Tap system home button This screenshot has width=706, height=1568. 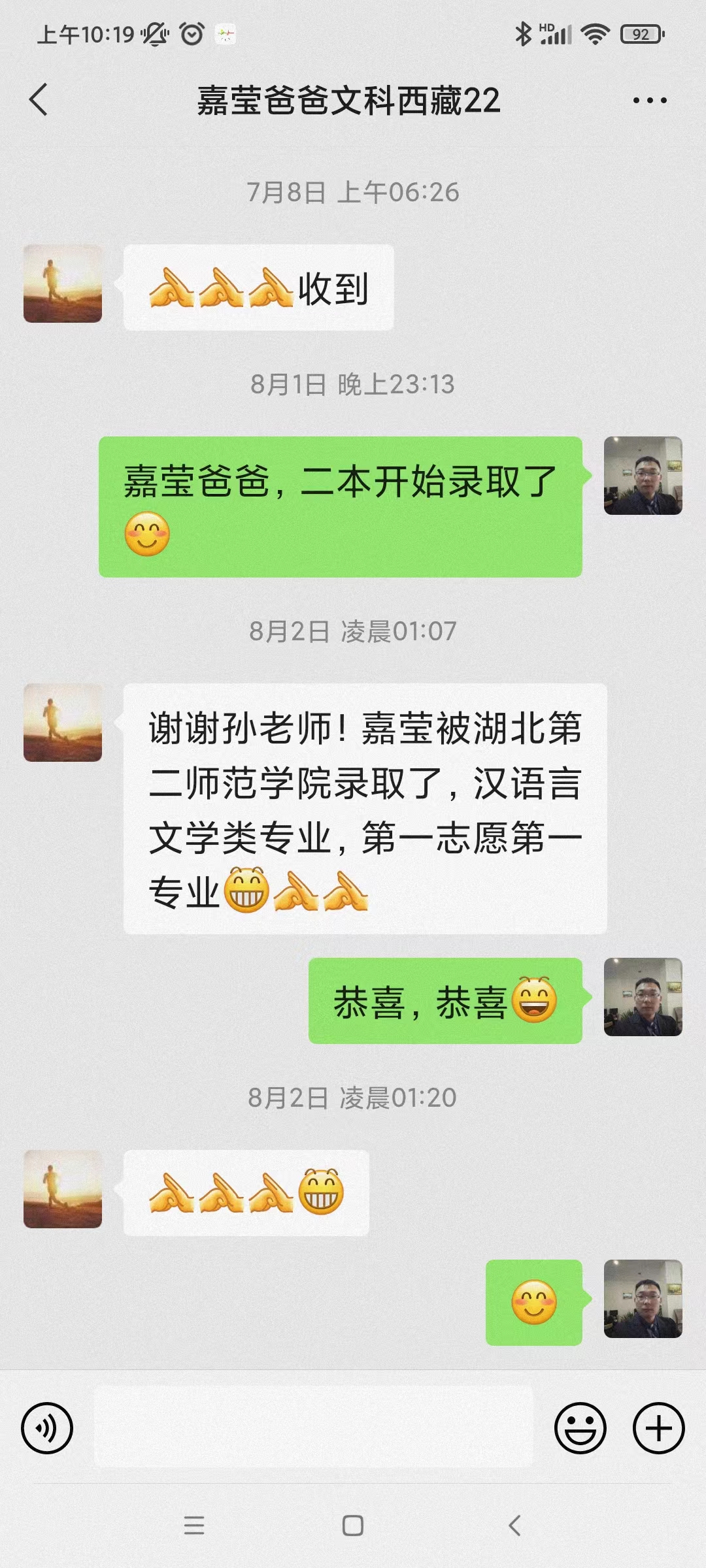click(x=353, y=1526)
